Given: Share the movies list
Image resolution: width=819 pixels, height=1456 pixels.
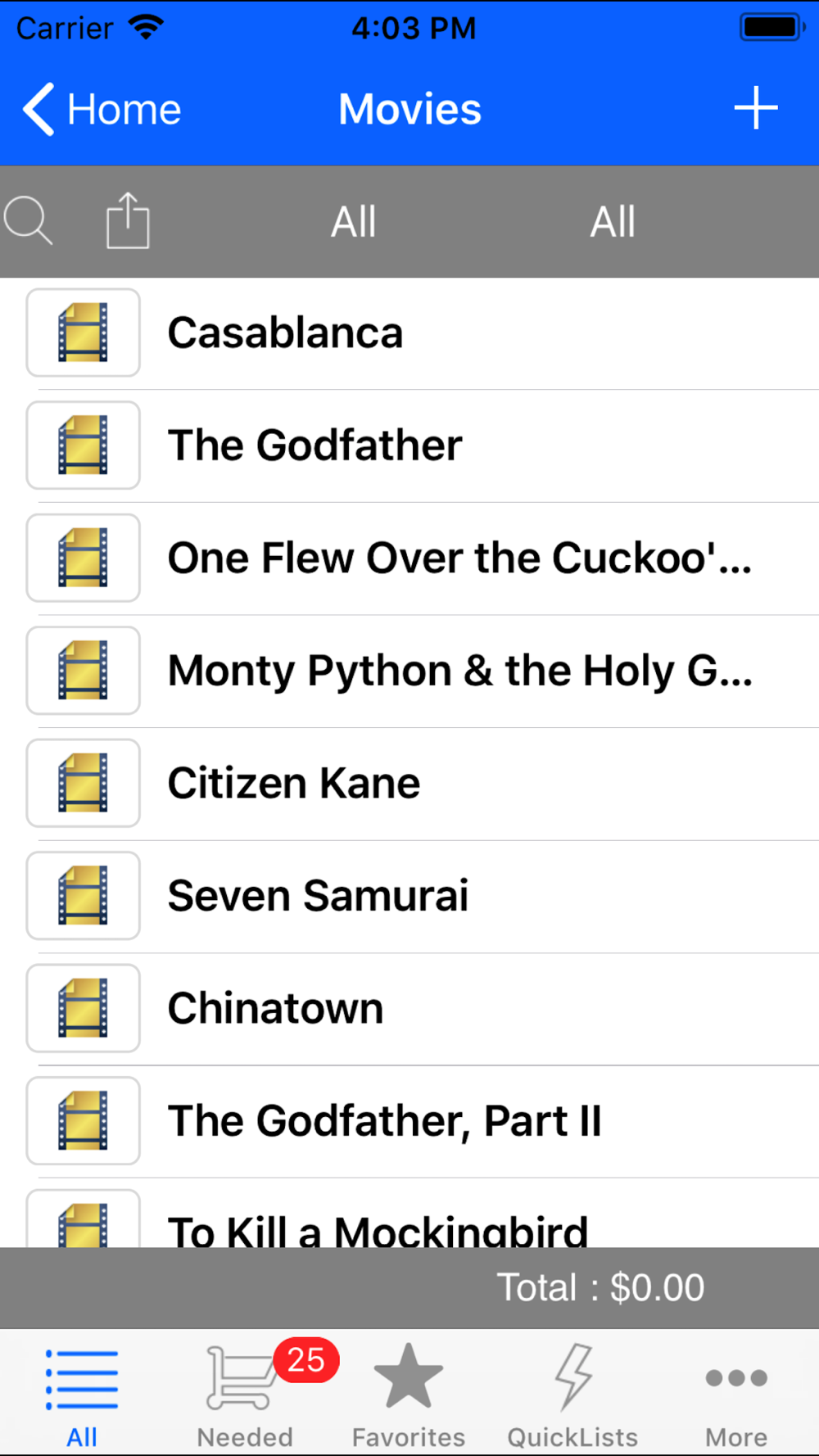Looking at the screenshot, I should (128, 221).
